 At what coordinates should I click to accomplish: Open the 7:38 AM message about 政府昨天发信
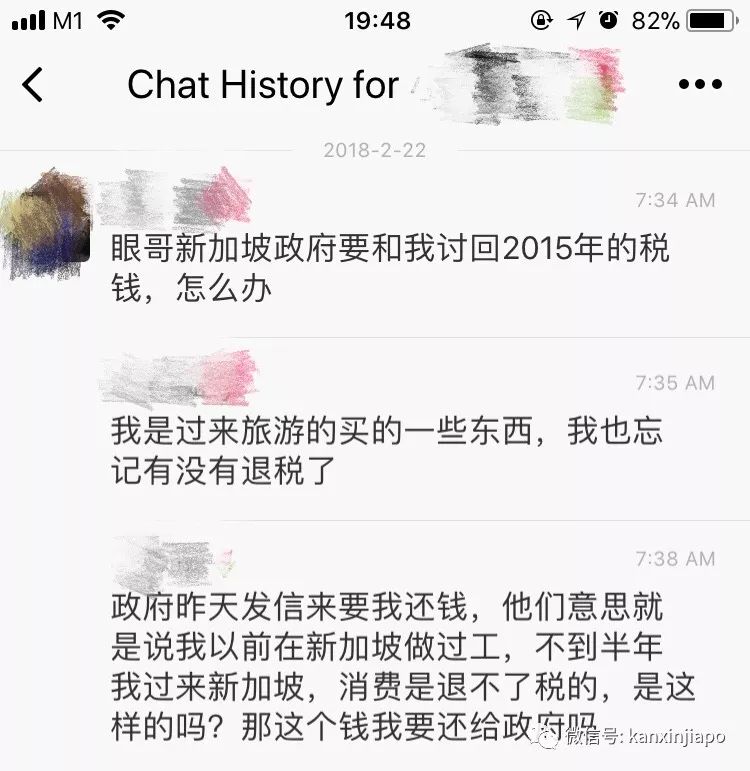click(400, 666)
